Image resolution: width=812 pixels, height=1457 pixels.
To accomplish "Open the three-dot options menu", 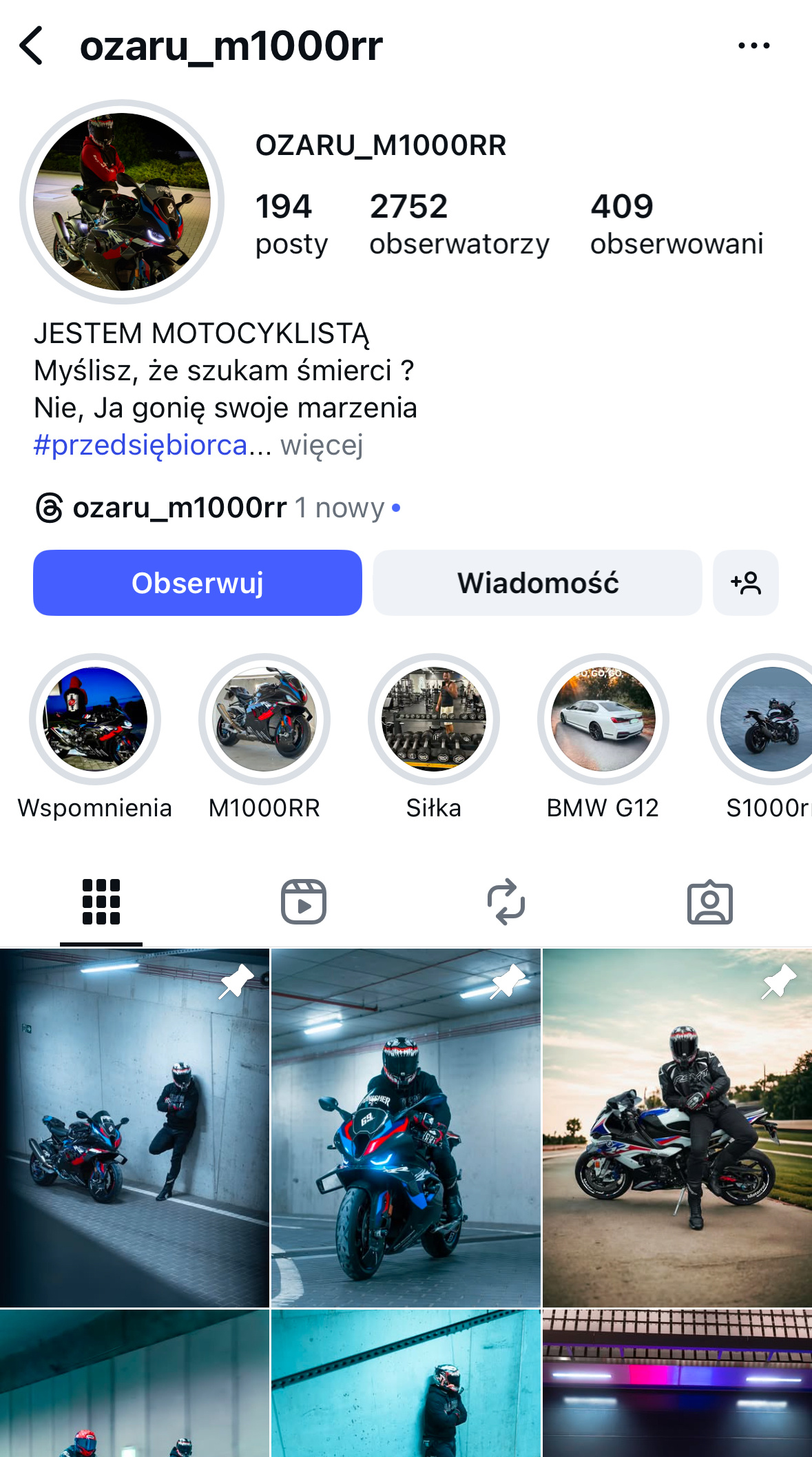I will coord(753,46).
